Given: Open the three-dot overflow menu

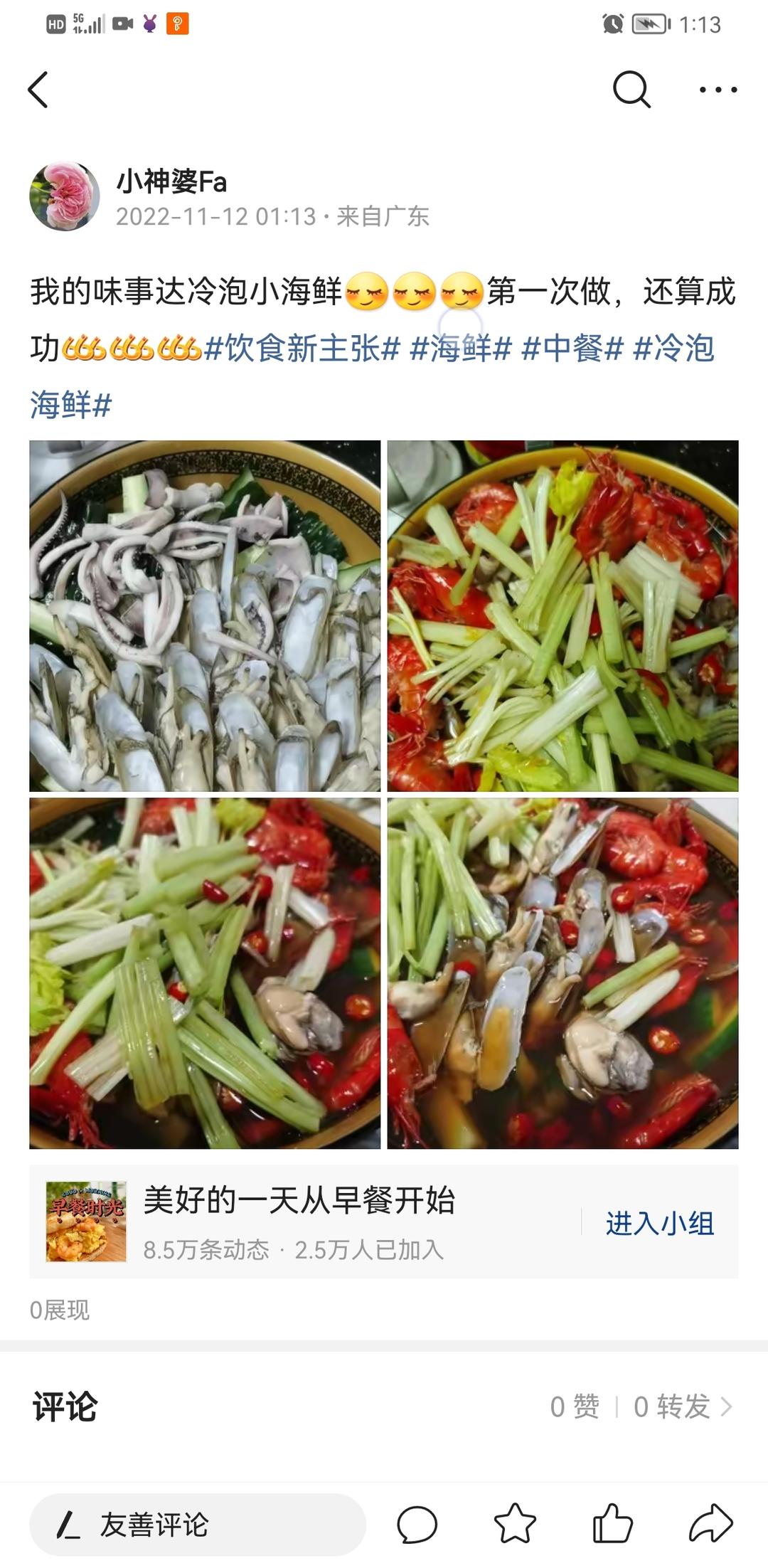Looking at the screenshot, I should pos(718,90).
